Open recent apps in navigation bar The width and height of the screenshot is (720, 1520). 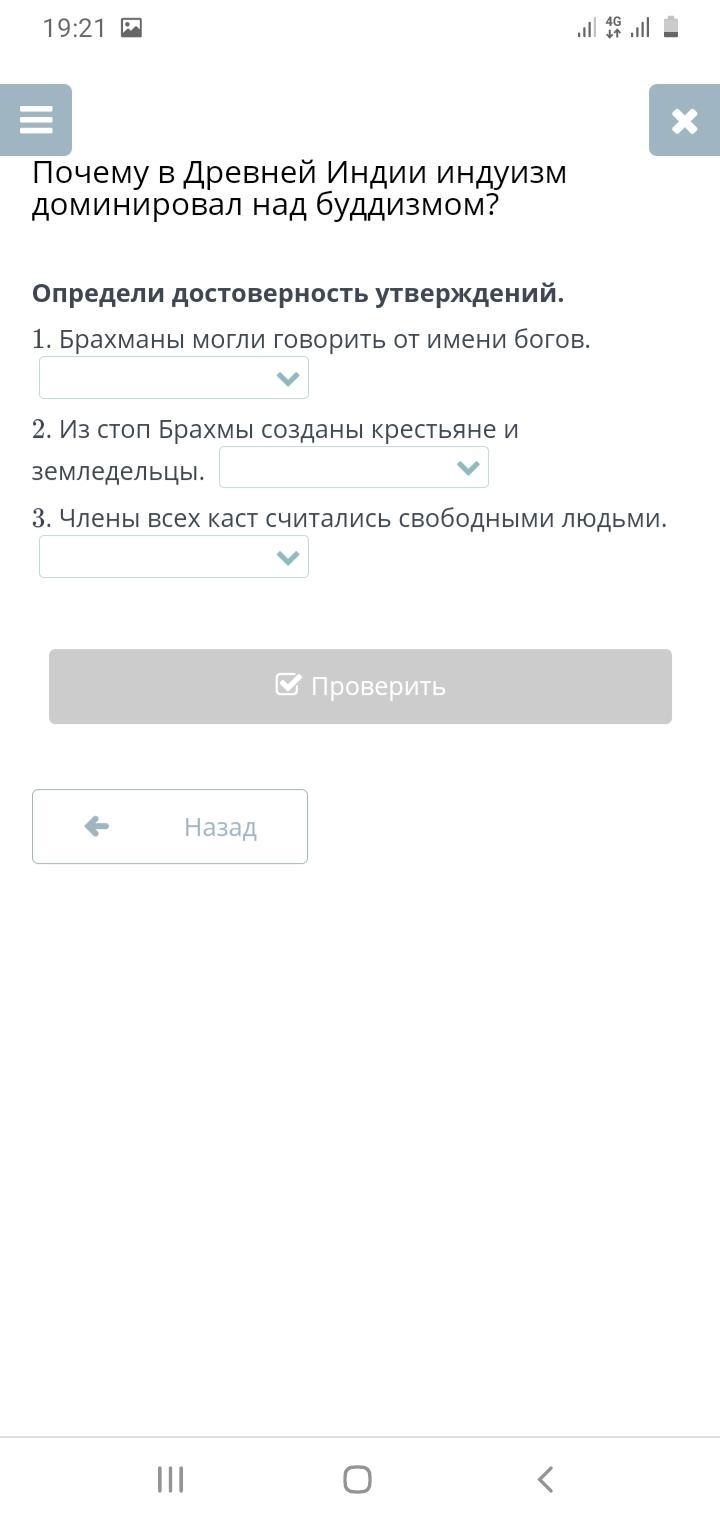coord(171,1479)
